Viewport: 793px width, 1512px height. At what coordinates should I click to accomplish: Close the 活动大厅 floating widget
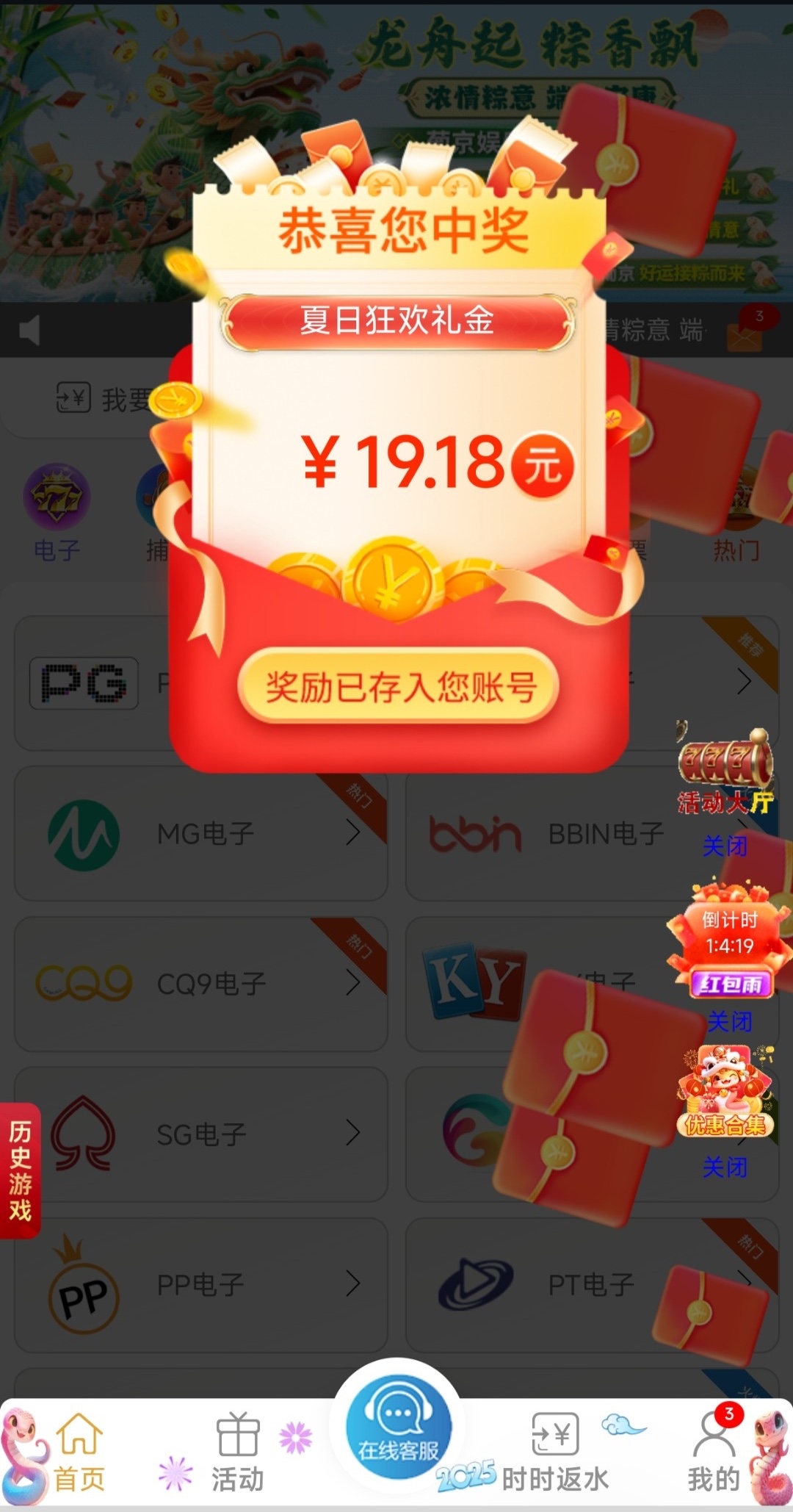click(725, 846)
